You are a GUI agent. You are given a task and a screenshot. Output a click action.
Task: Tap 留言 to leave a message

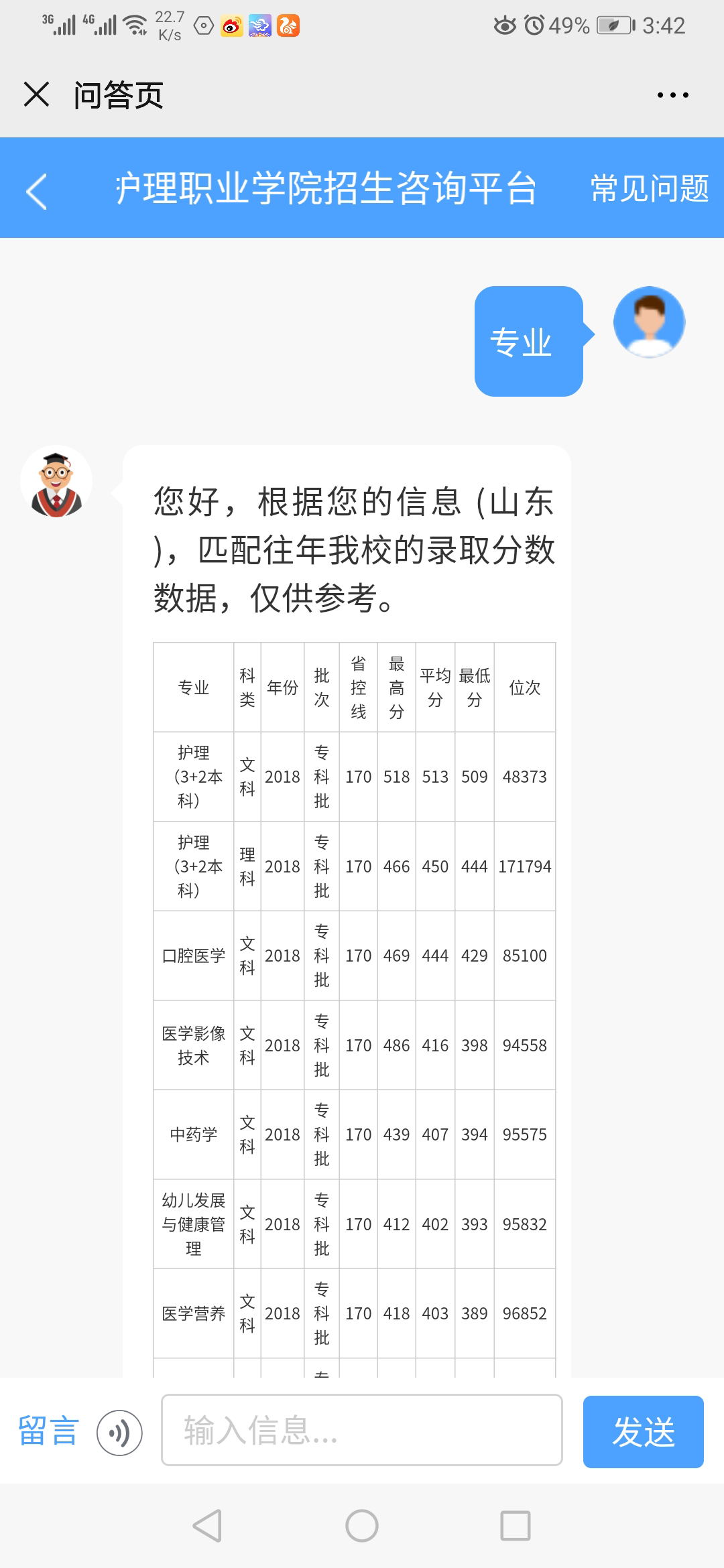click(x=48, y=1430)
